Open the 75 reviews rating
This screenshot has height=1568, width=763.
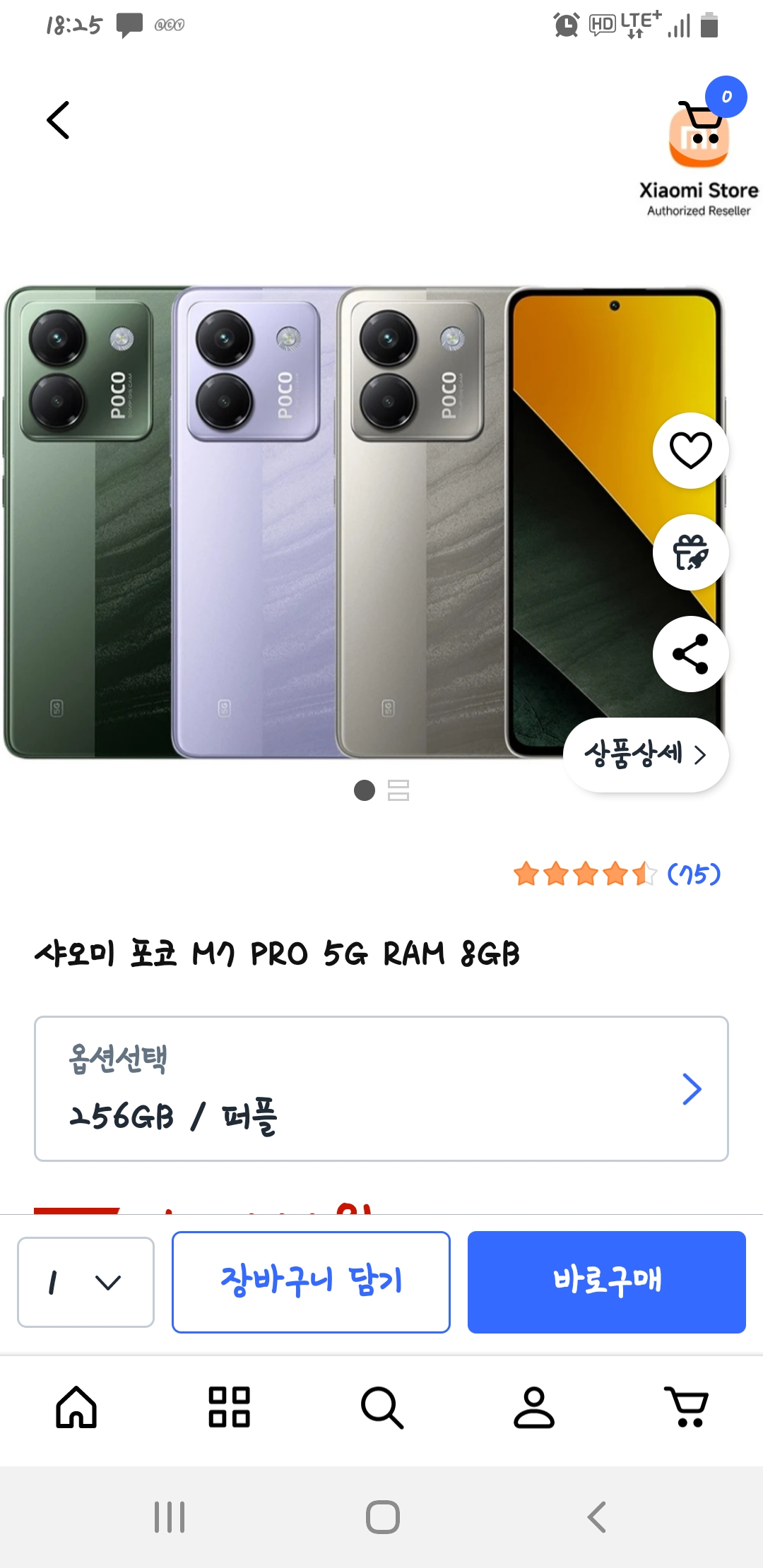pos(617,874)
